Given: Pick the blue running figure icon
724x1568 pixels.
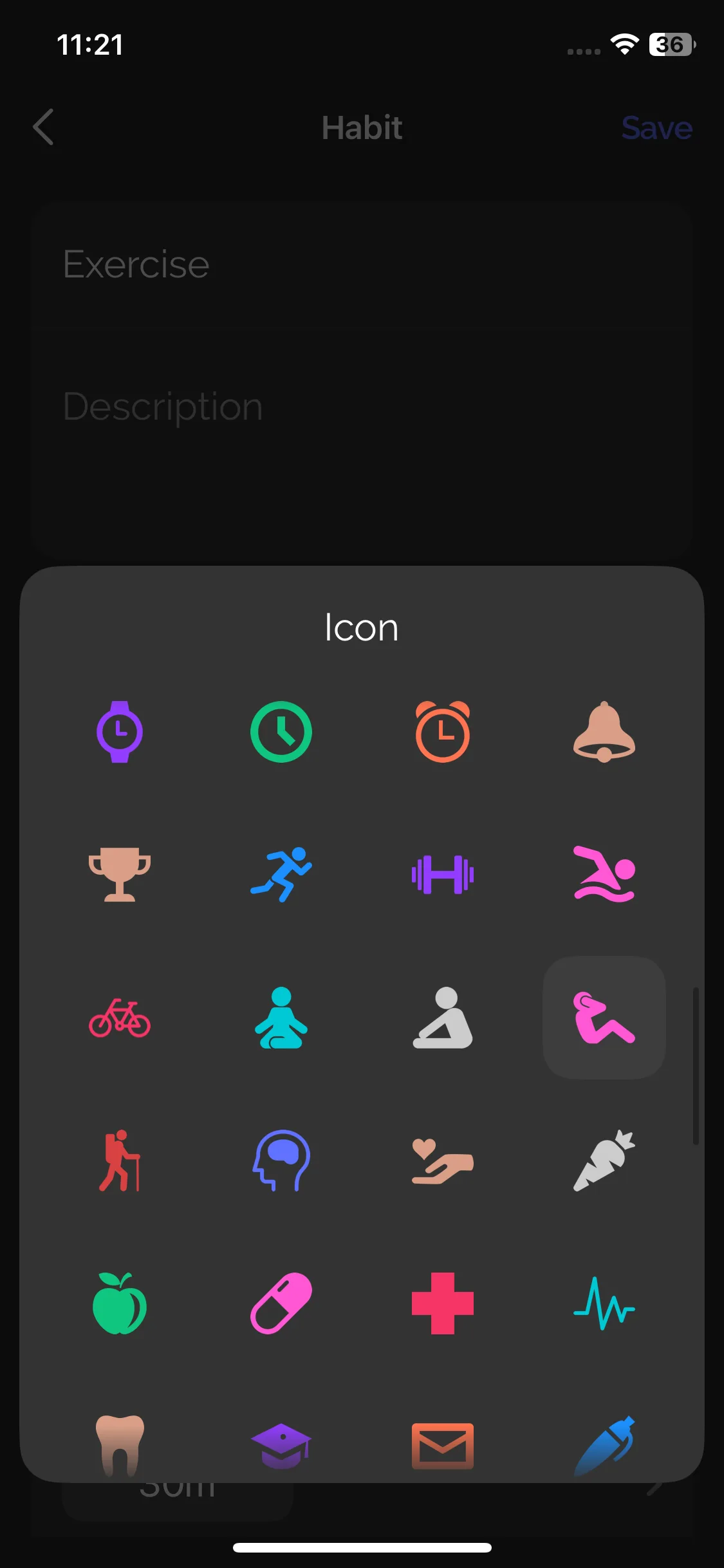Looking at the screenshot, I should 281,875.
